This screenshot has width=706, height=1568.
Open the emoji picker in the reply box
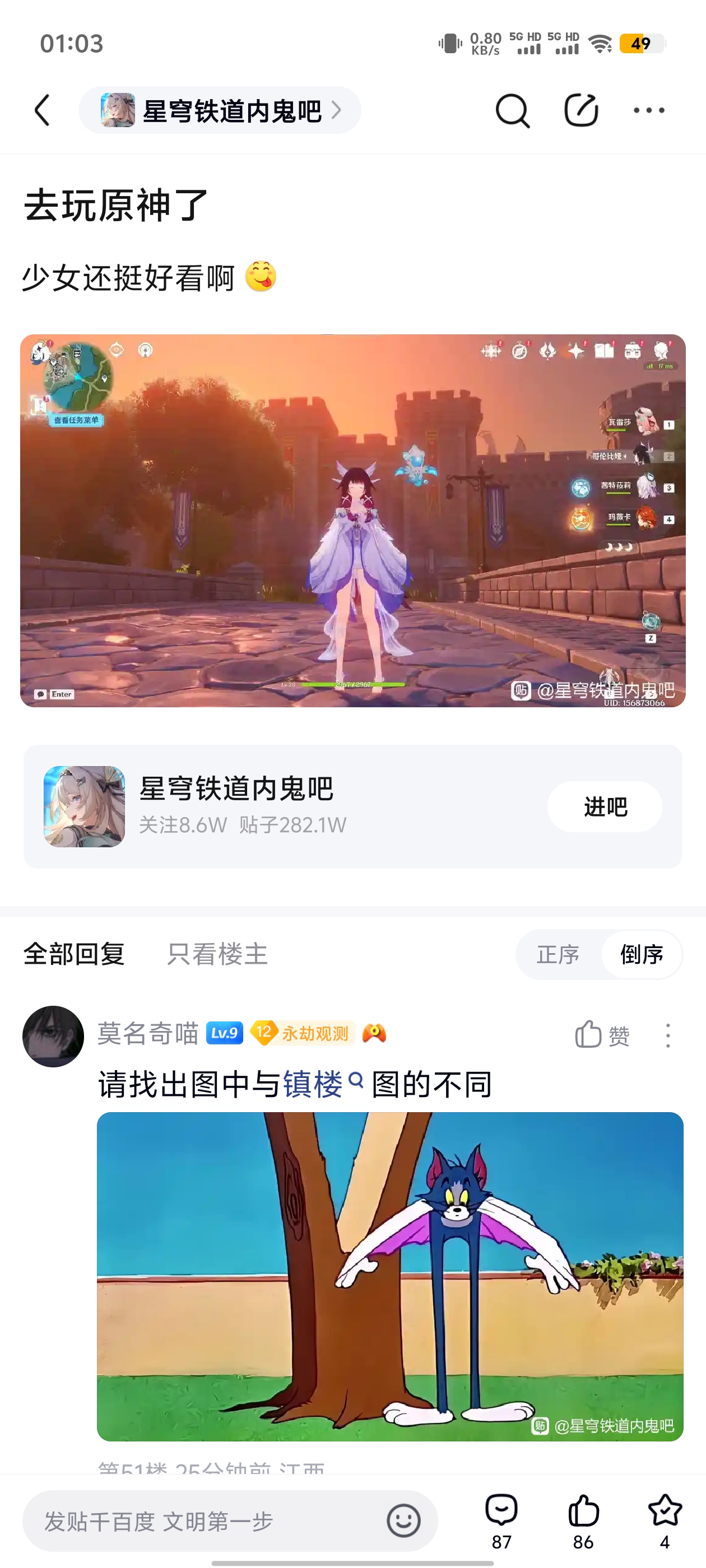pyautogui.click(x=403, y=1520)
